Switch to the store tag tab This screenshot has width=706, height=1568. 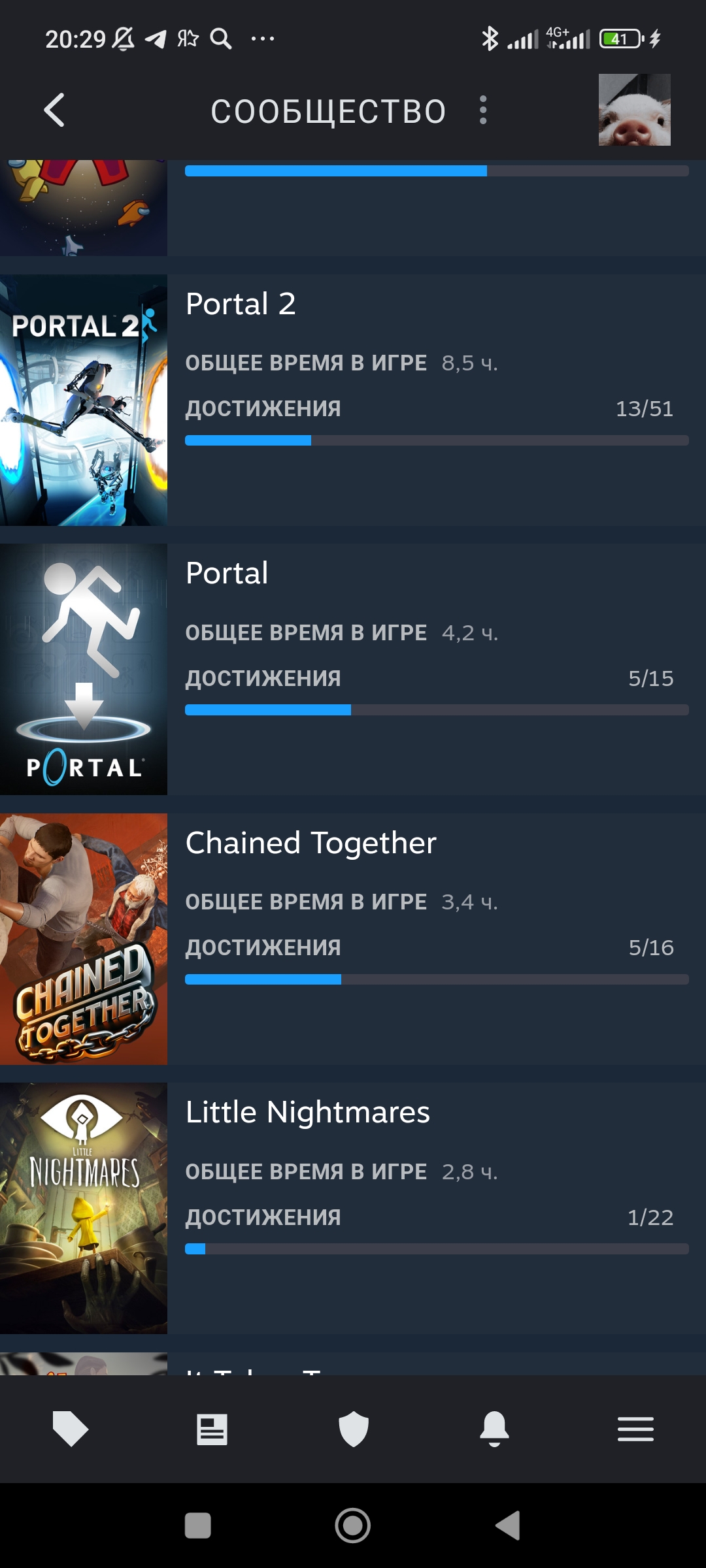[x=71, y=1429]
